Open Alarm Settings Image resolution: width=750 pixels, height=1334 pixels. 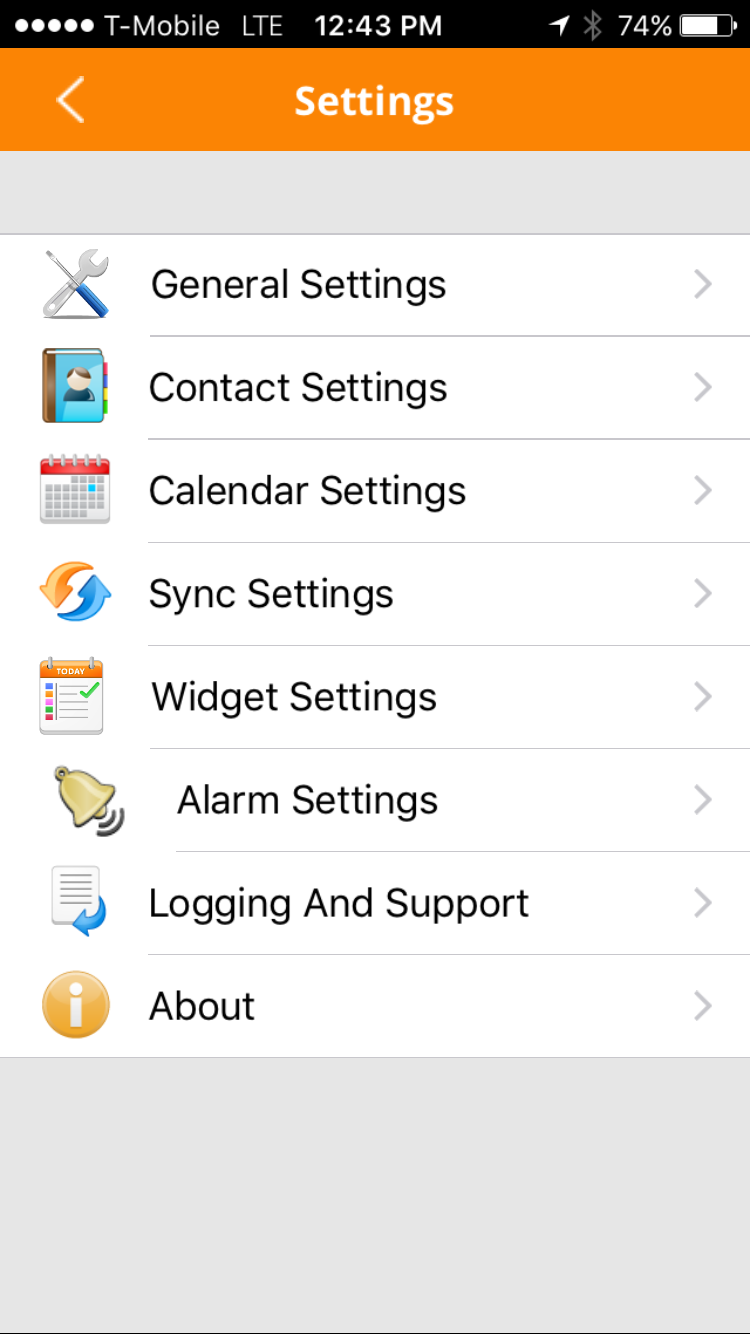[375, 800]
